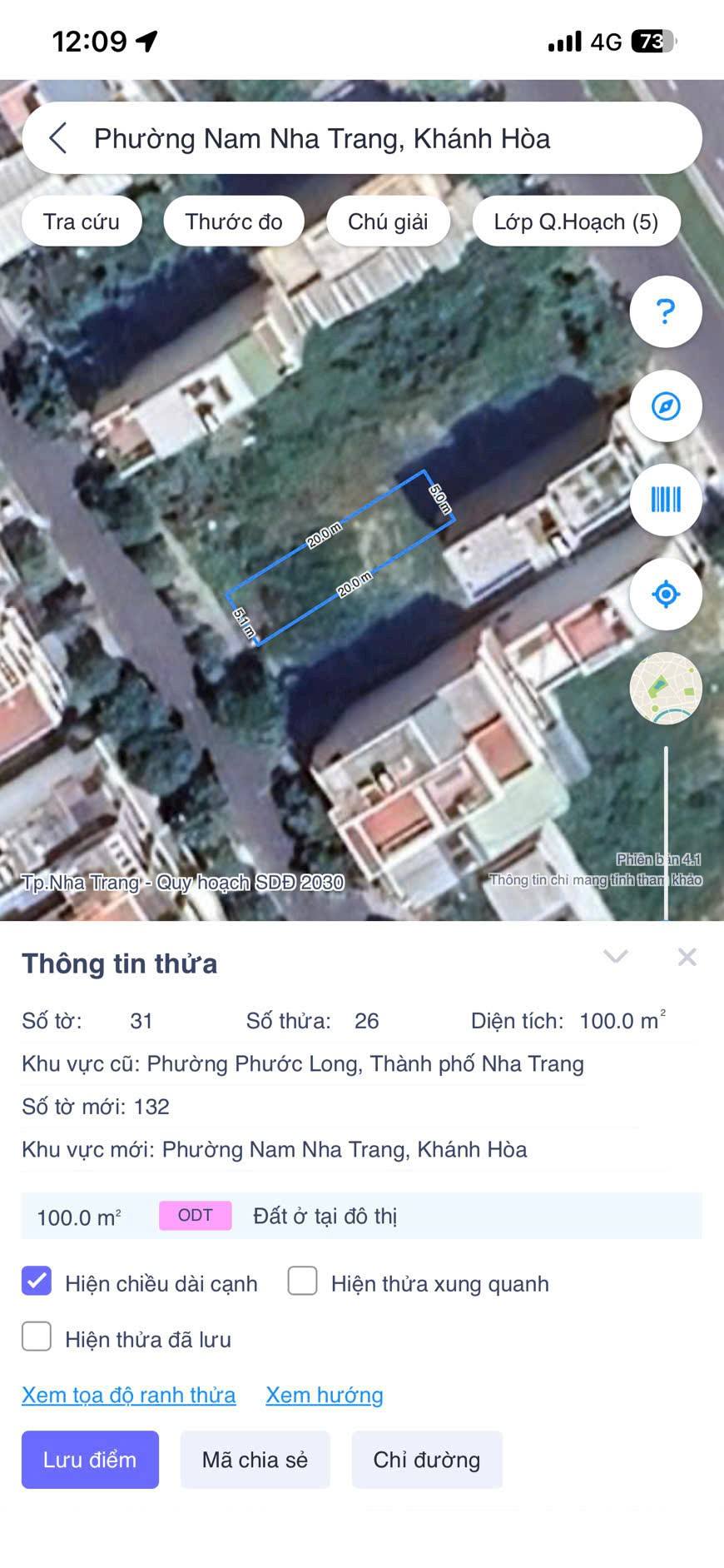Select the compass icon
The width and height of the screenshot is (724, 1568).
[665, 406]
